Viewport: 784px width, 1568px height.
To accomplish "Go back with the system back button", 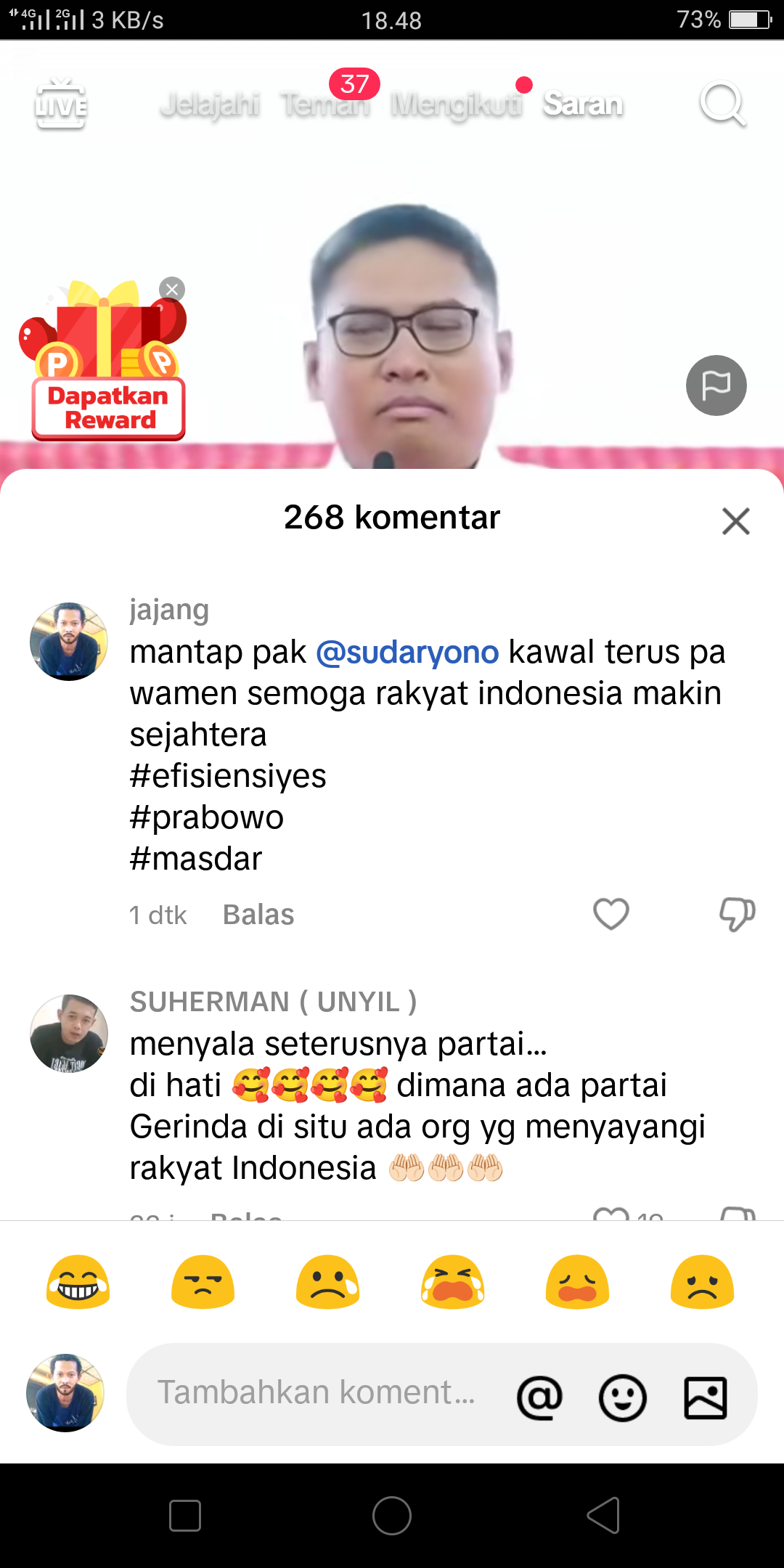I will tap(603, 1516).
